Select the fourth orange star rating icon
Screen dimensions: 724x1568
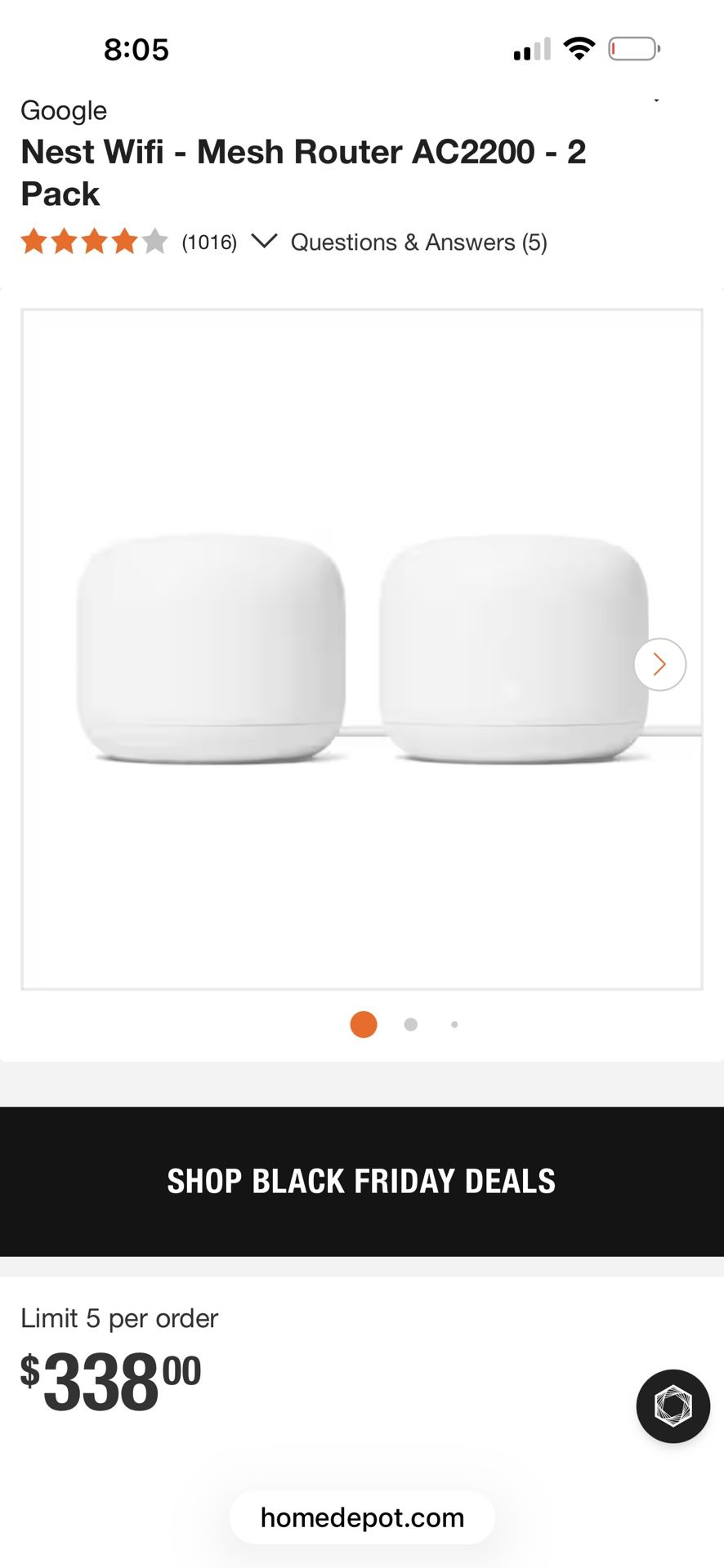[124, 242]
